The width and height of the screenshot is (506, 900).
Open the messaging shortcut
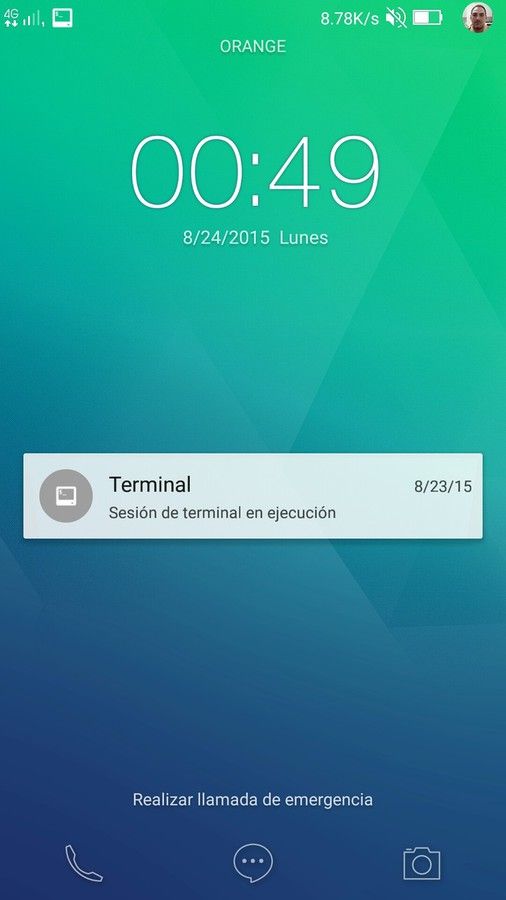tap(252, 863)
